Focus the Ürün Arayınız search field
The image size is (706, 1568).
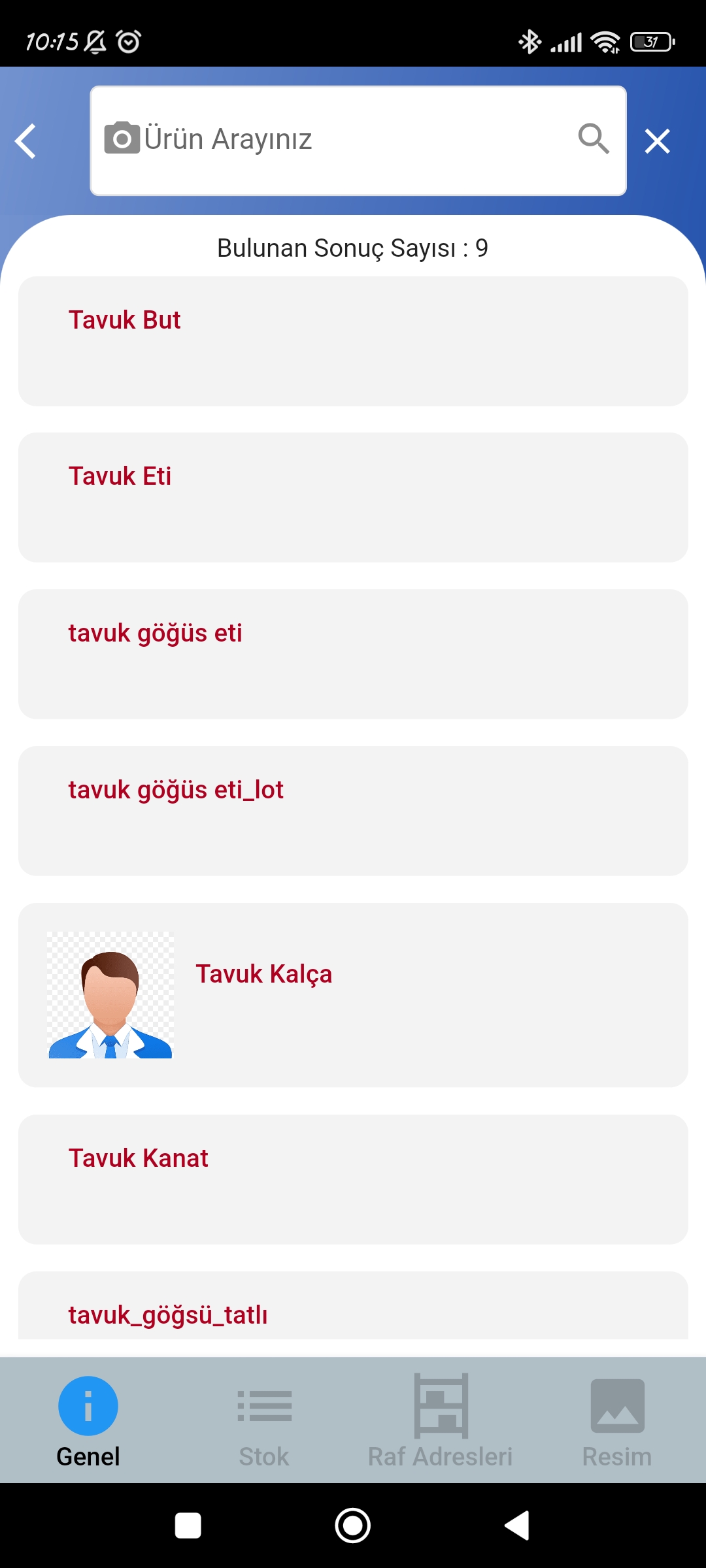click(x=353, y=140)
